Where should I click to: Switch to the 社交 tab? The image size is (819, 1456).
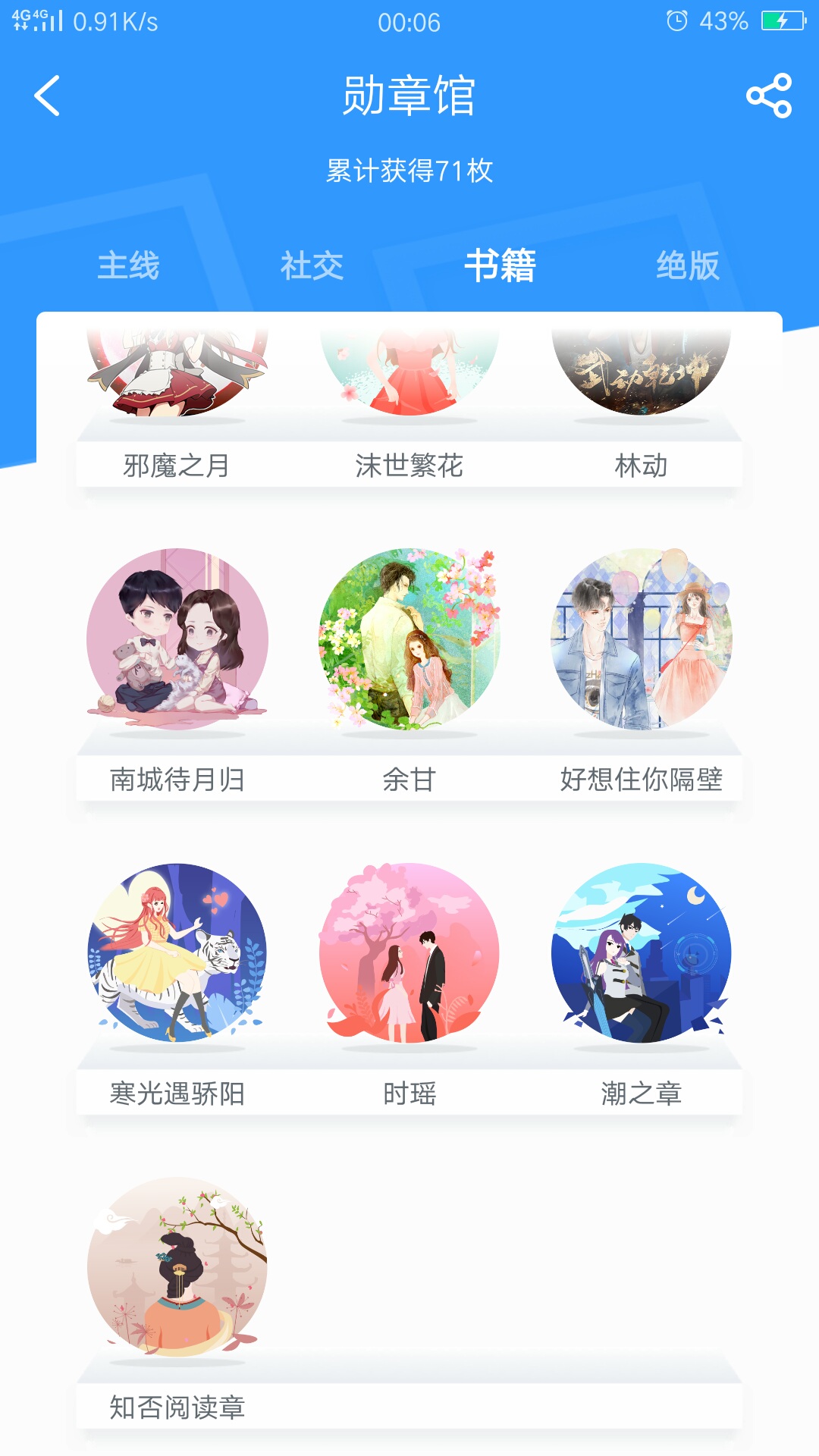(x=312, y=266)
